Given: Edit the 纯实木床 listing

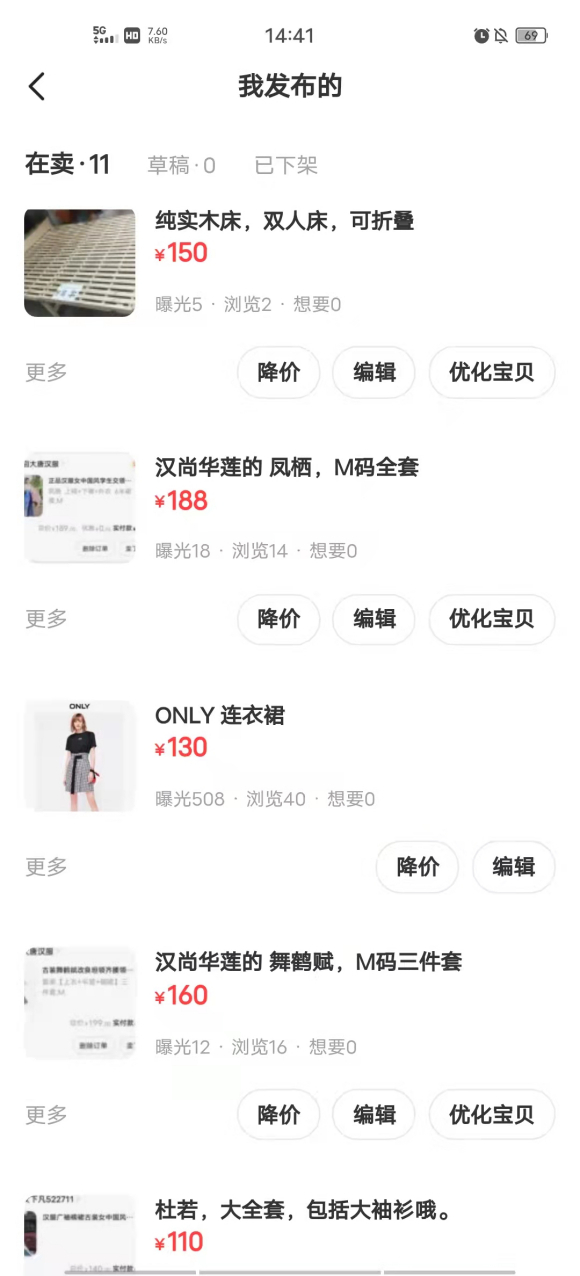Looking at the screenshot, I should 374,372.
